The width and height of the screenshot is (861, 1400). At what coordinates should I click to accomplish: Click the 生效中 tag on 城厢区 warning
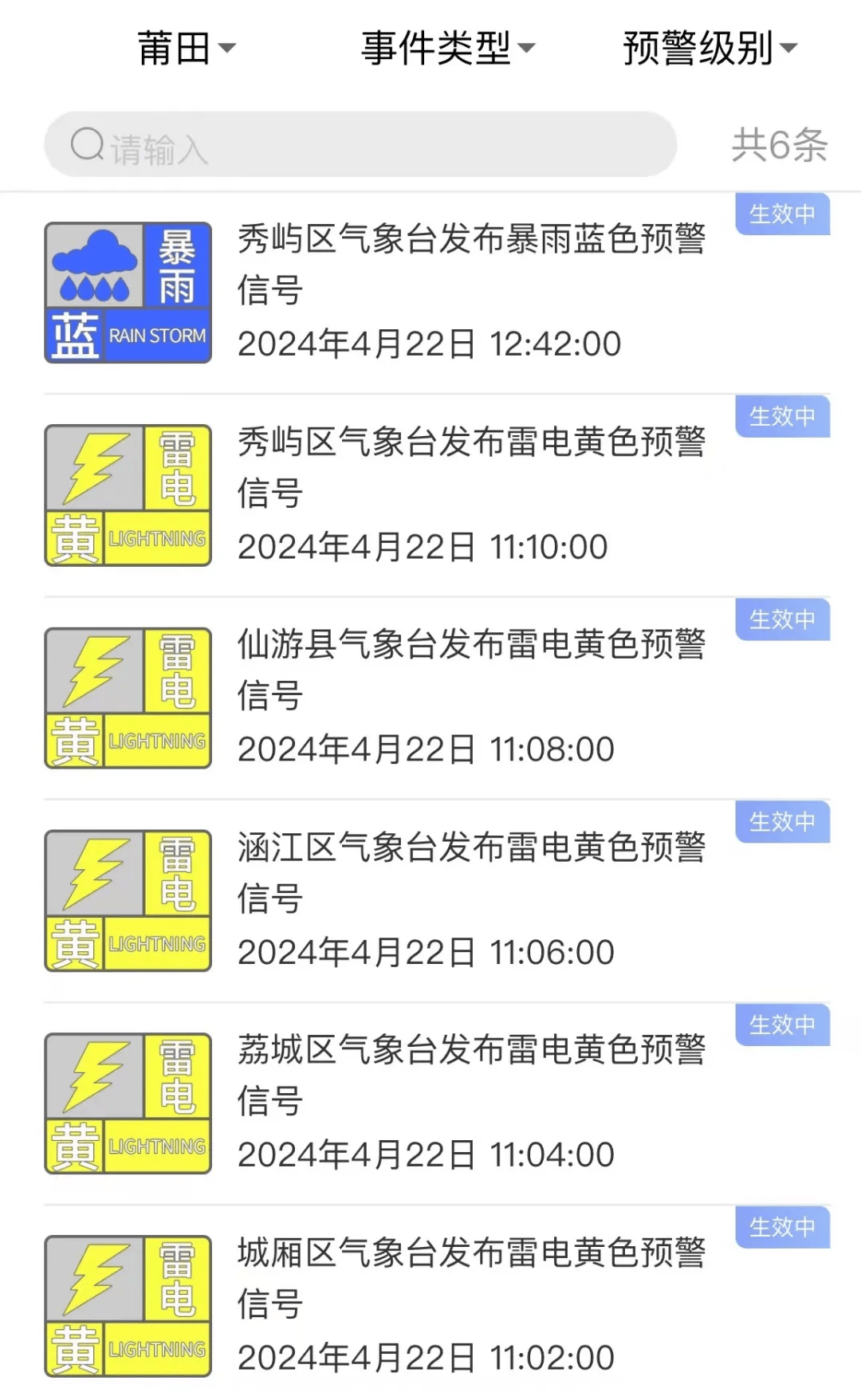783,1228
